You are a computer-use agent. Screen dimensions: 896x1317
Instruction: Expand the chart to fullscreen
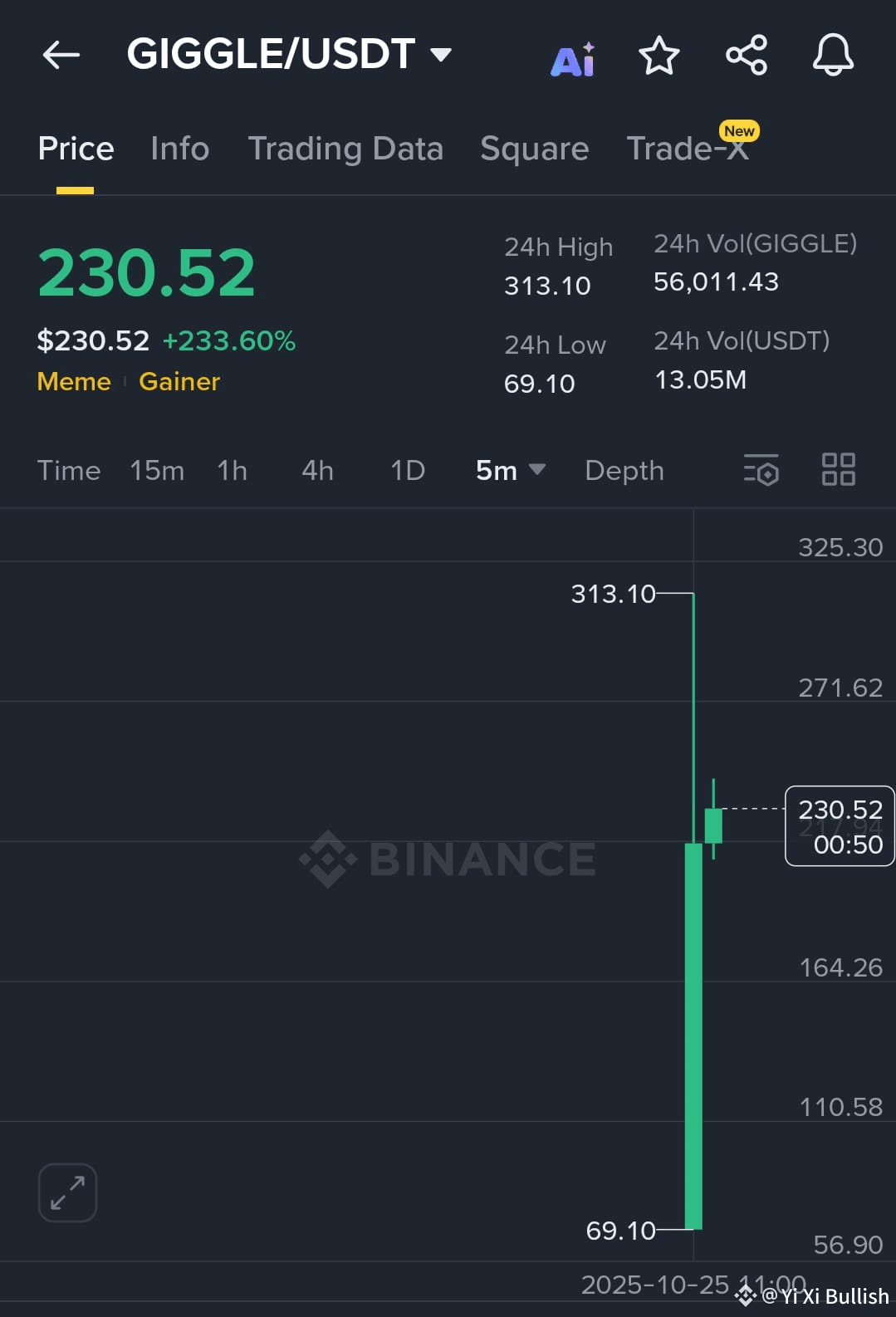point(66,1192)
